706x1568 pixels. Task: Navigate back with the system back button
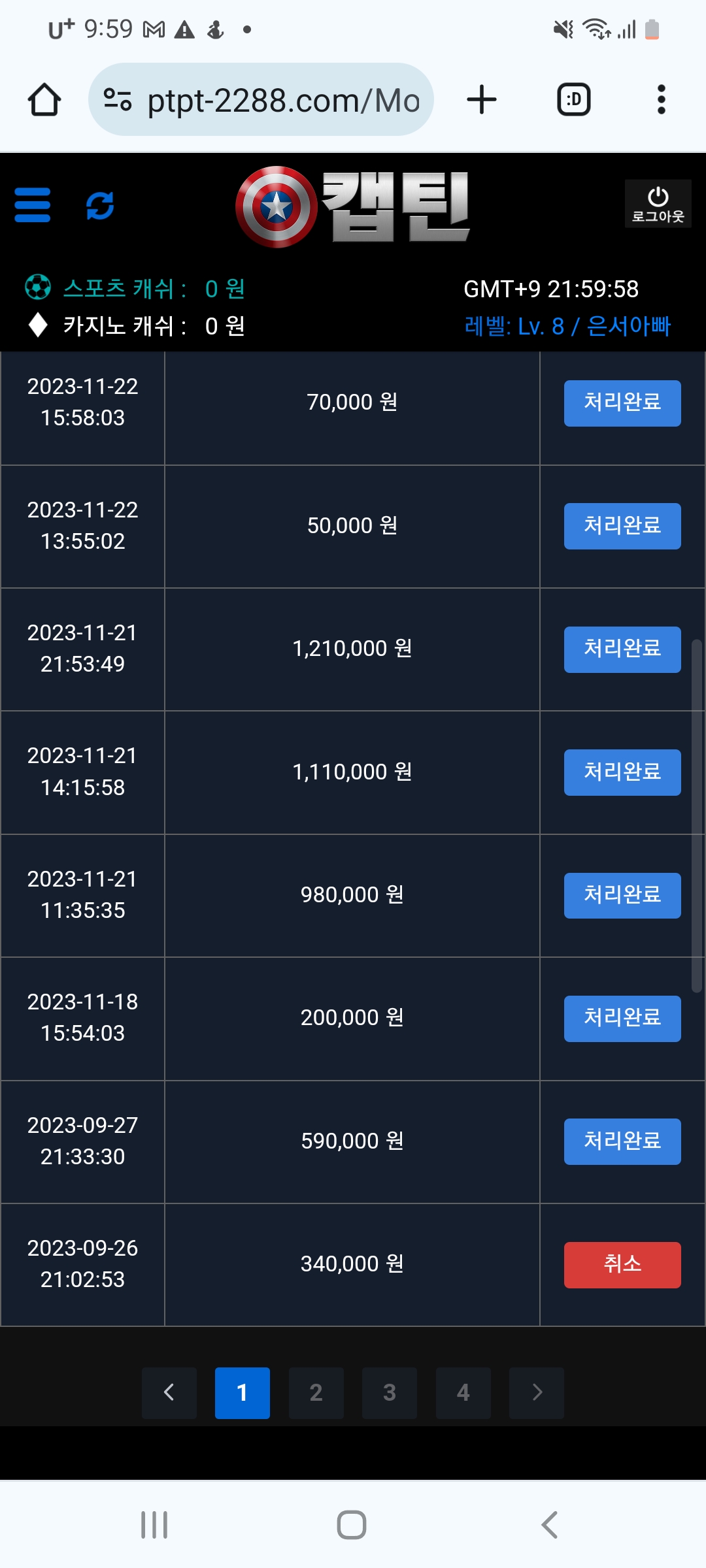pos(550,1525)
